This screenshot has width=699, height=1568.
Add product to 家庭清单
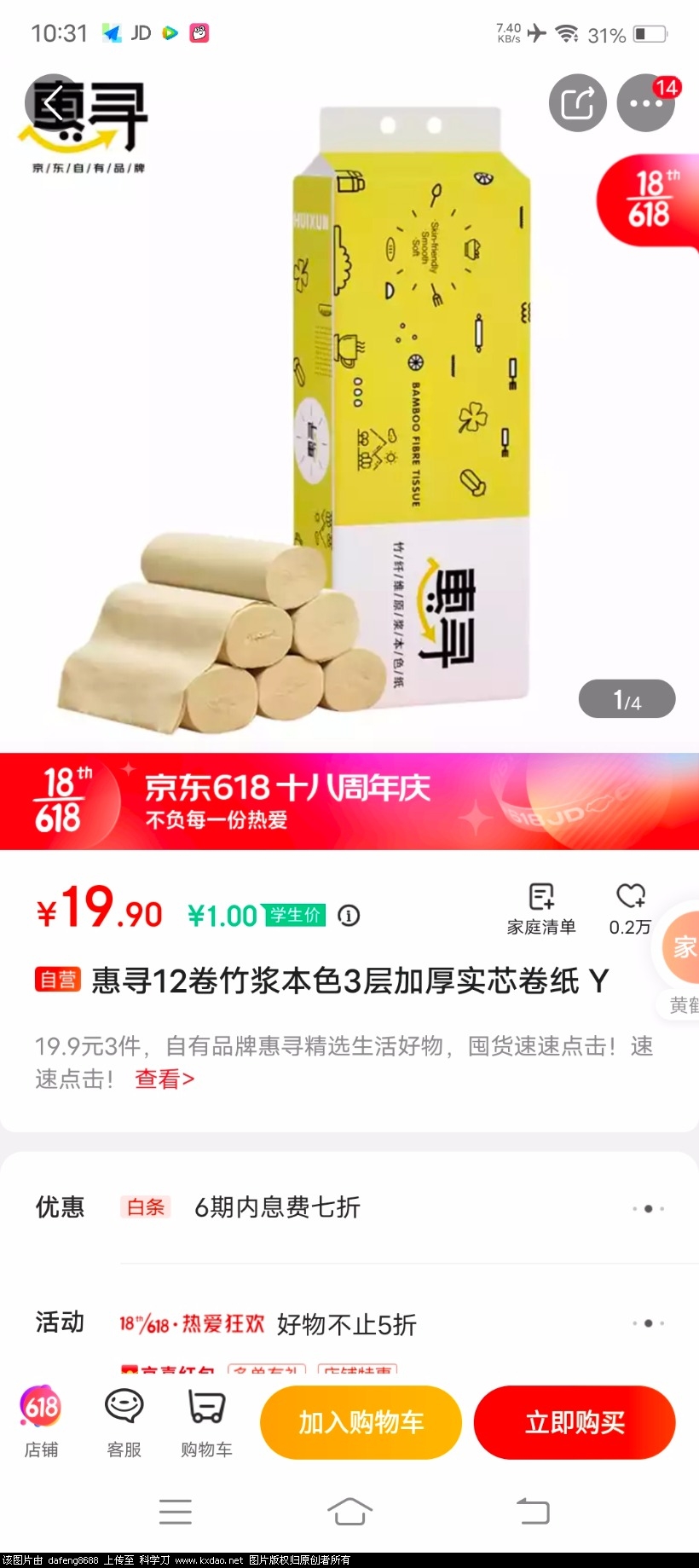pos(541,909)
